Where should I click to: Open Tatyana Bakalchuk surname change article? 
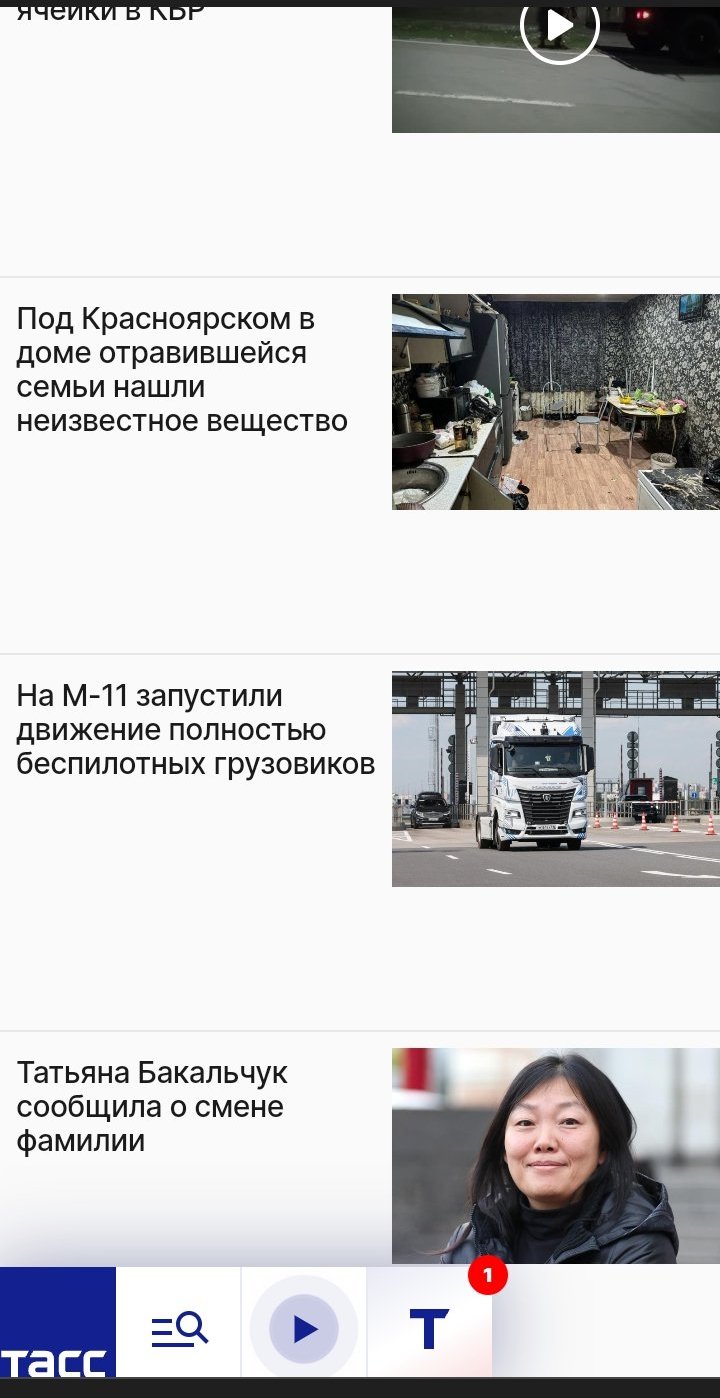[152, 1106]
